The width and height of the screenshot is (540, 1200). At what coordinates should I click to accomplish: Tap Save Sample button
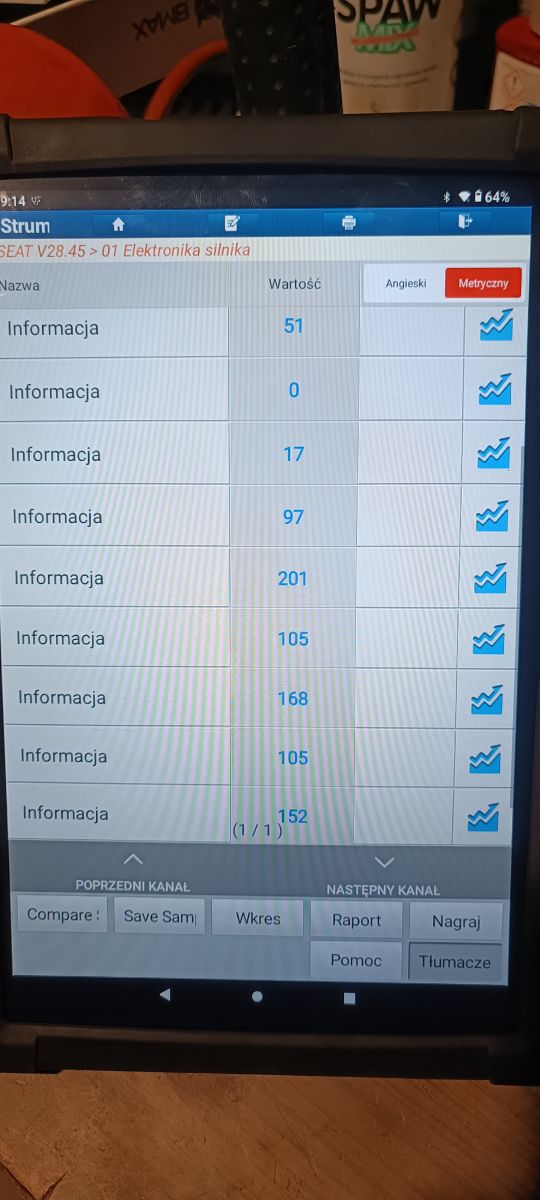click(159, 916)
